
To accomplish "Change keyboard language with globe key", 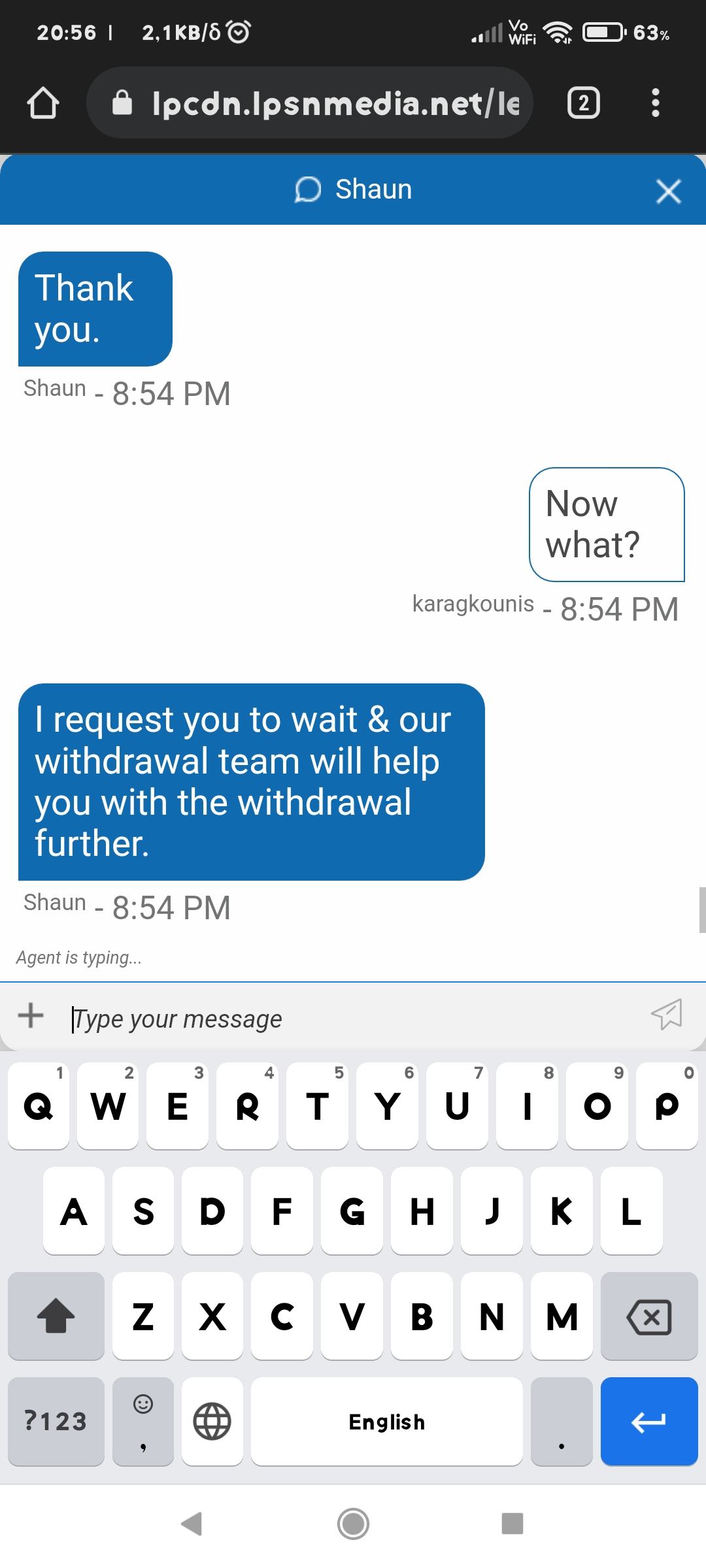I will click(212, 1421).
